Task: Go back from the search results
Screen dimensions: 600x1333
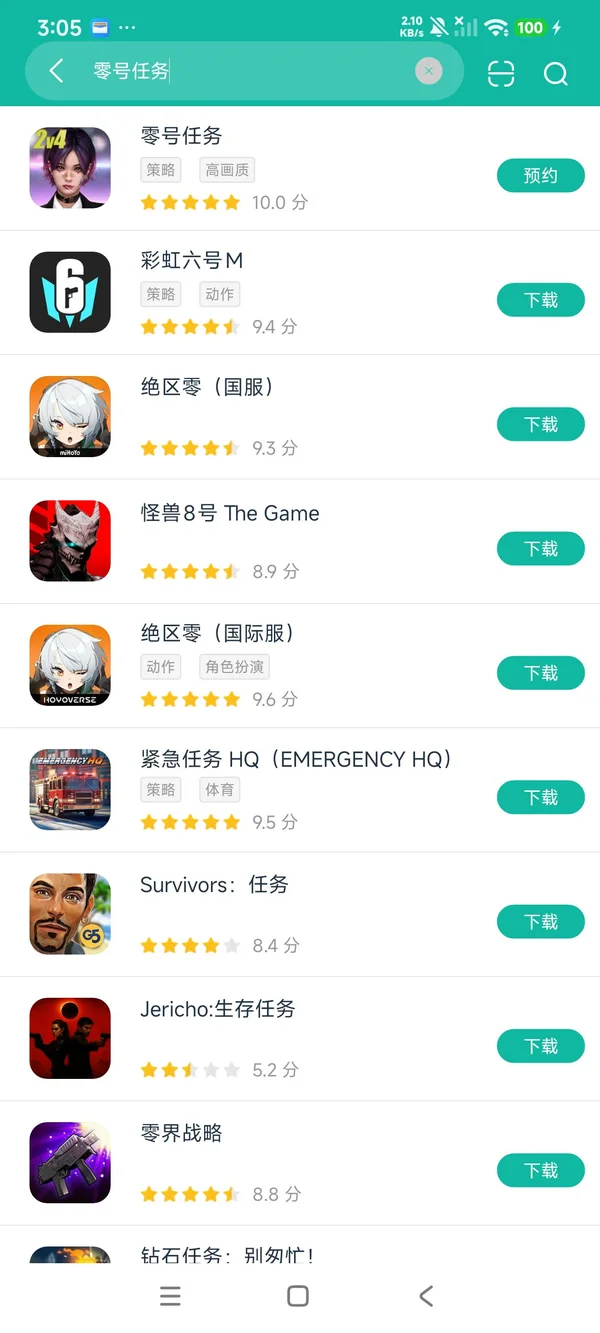Action: pyautogui.click(x=57, y=71)
